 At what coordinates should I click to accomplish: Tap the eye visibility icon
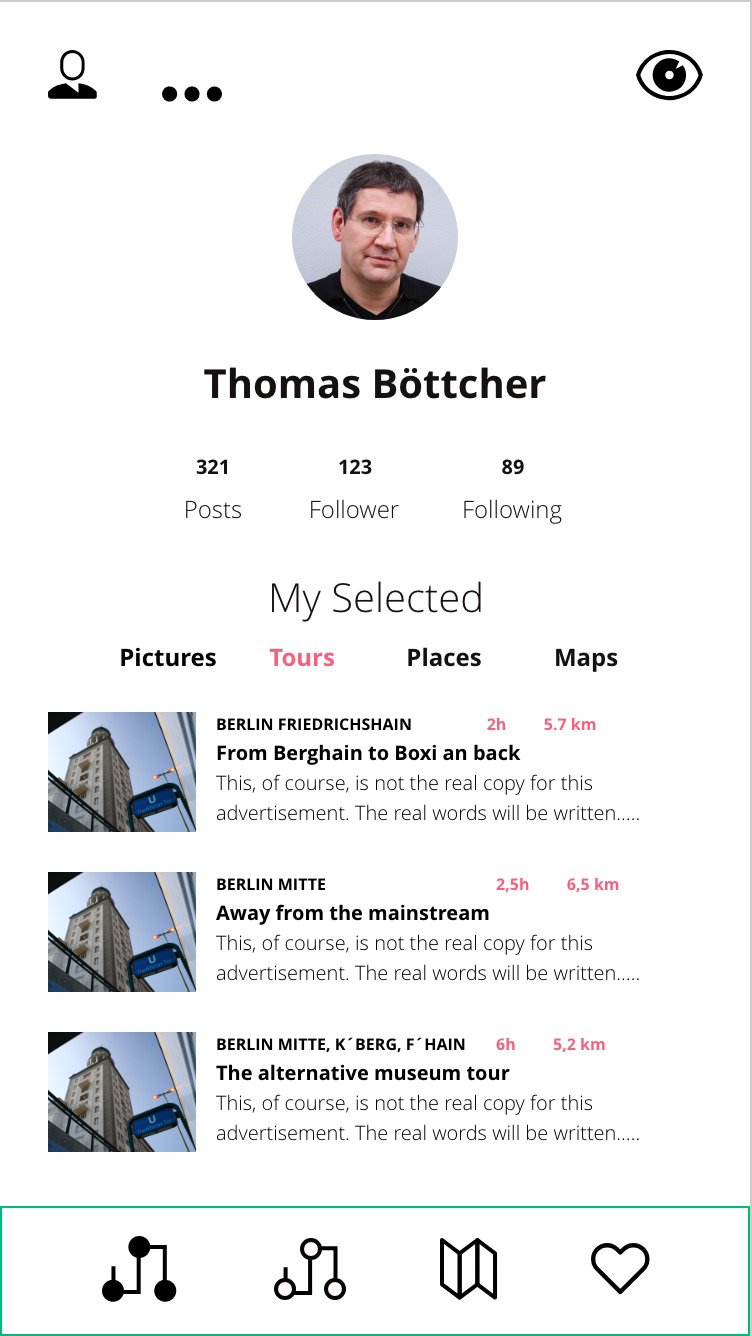point(669,76)
